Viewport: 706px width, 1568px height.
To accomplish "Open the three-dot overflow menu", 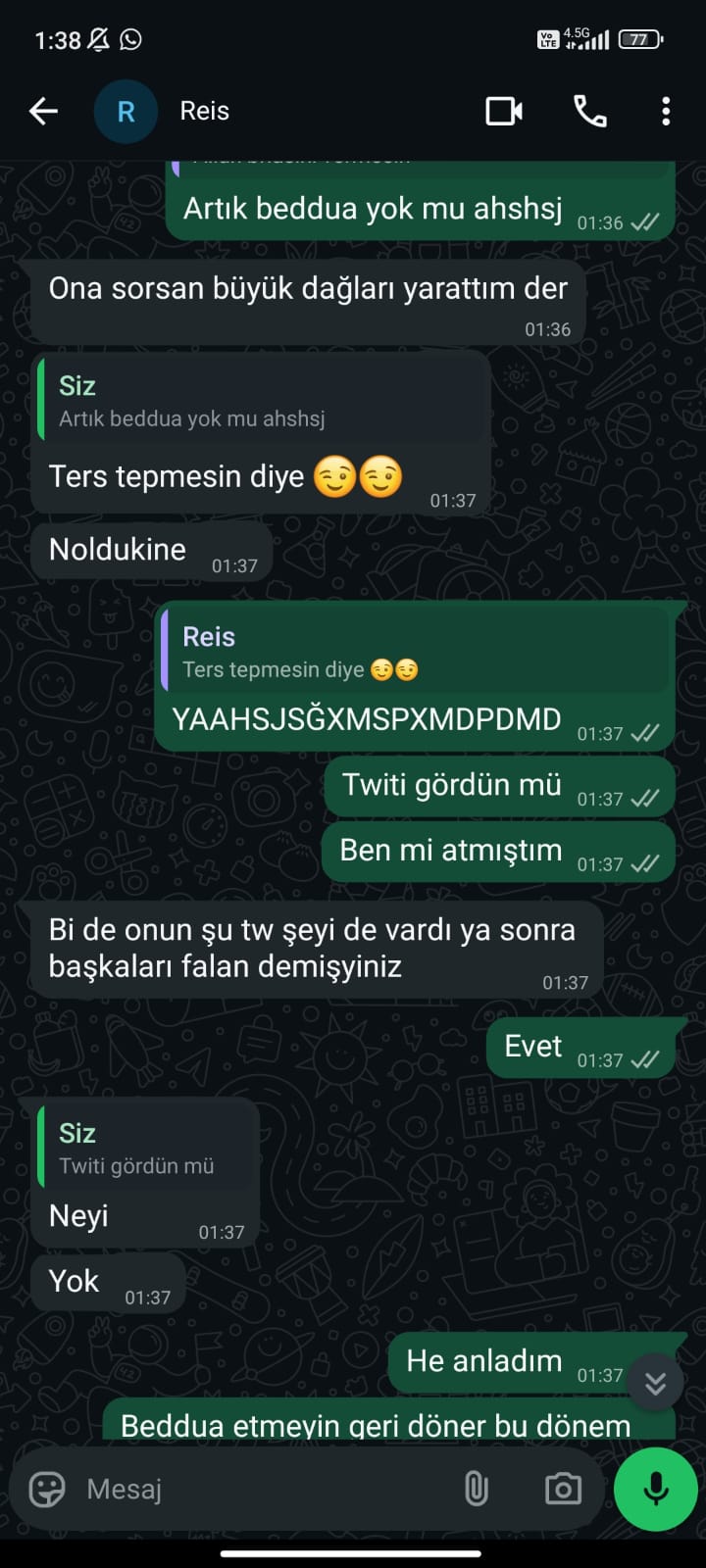I will (666, 112).
